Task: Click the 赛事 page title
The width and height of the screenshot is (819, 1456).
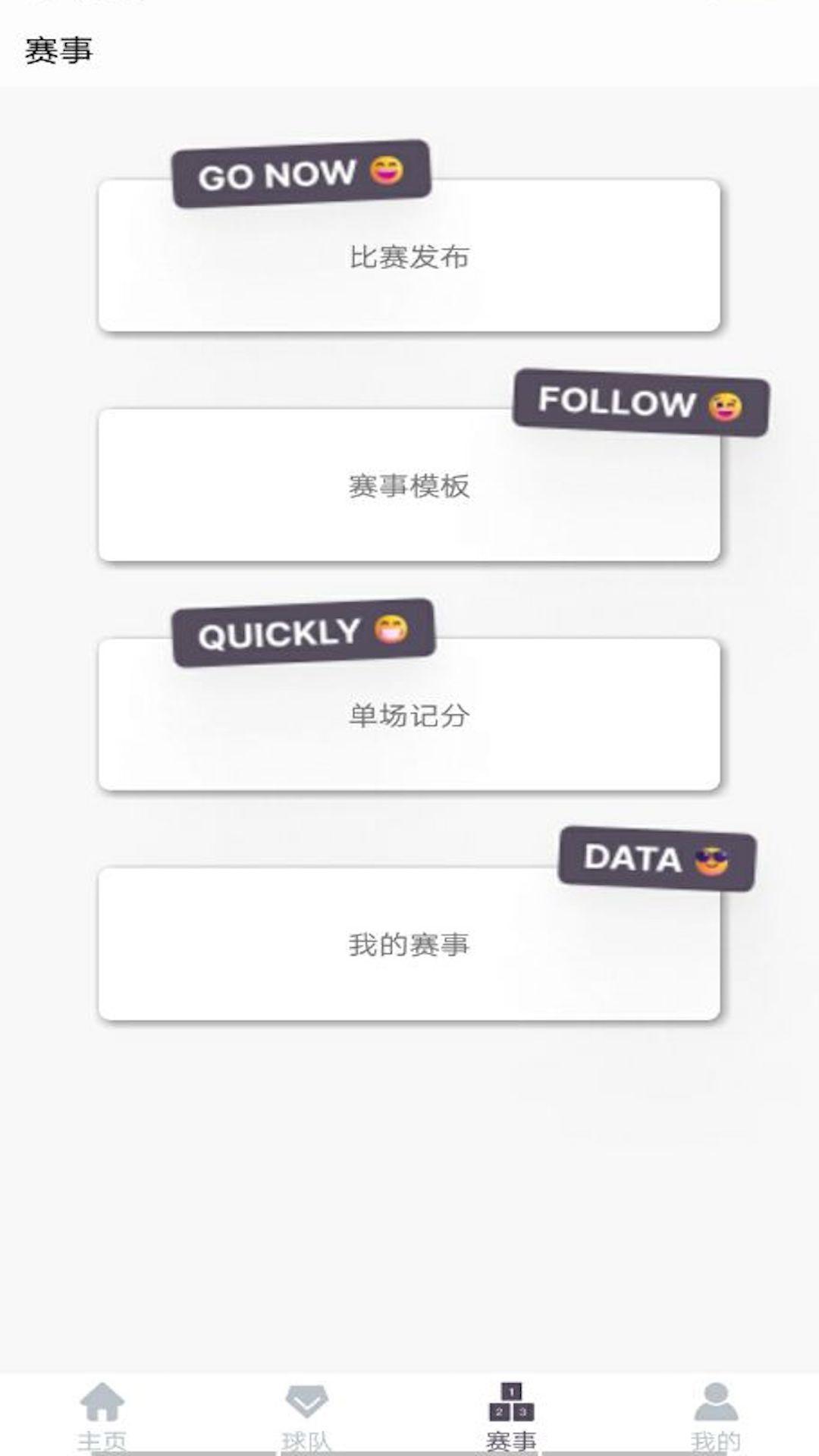Action: point(59,48)
